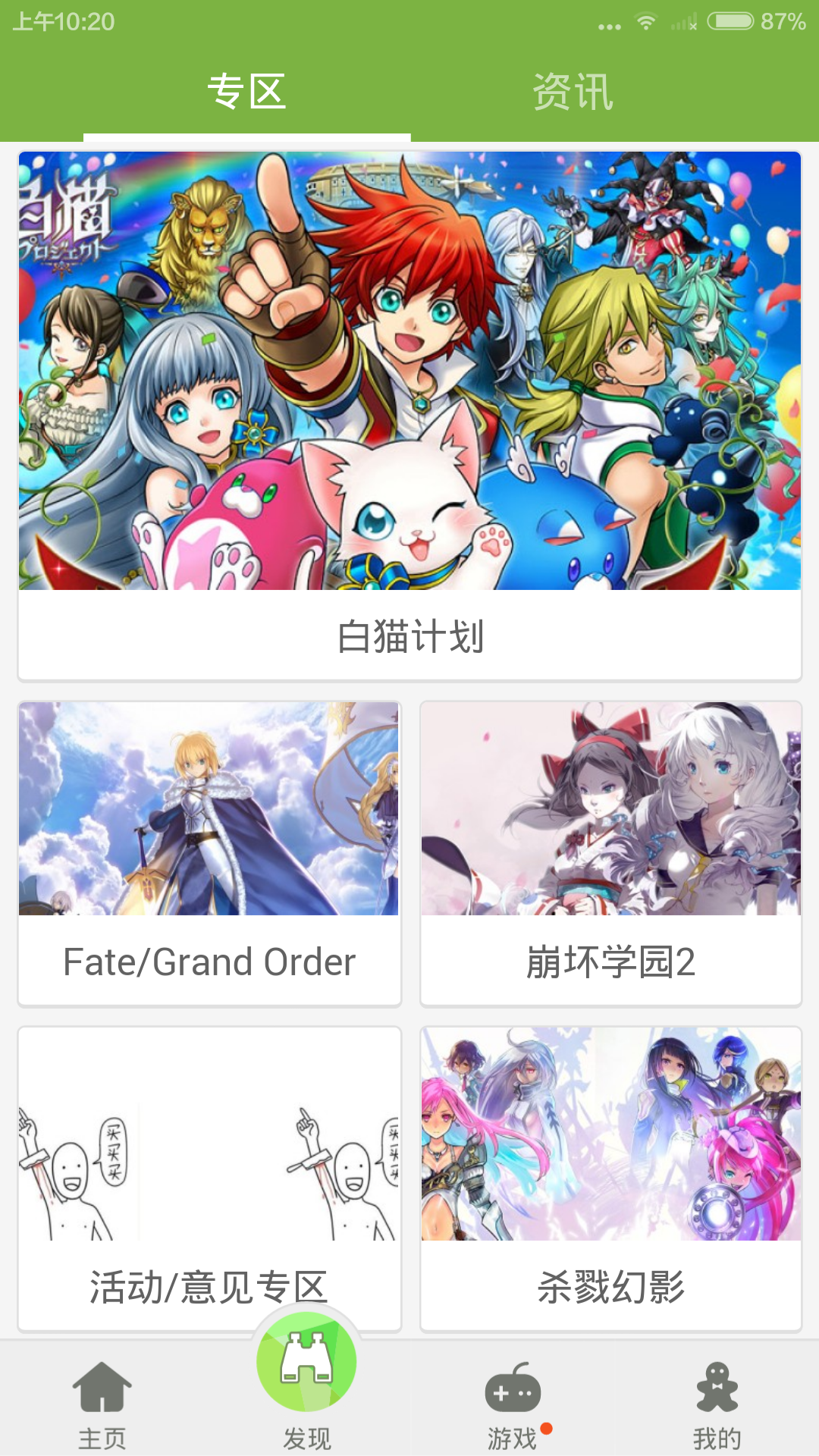Go to the 主页 home tab
The height and width of the screenshot is (1456, 819).
point(102,1405)
